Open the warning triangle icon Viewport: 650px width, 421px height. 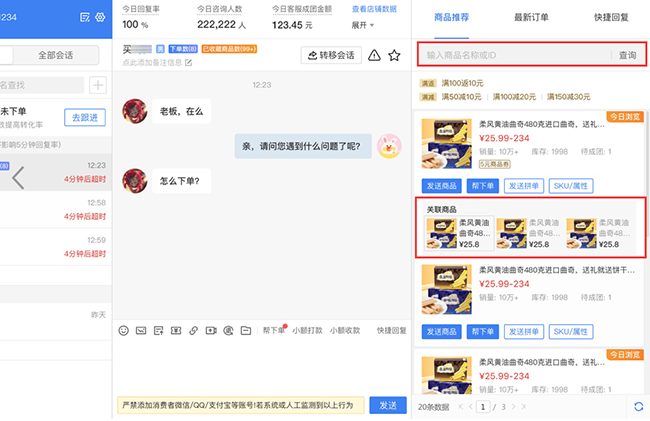tap(374, 55)
